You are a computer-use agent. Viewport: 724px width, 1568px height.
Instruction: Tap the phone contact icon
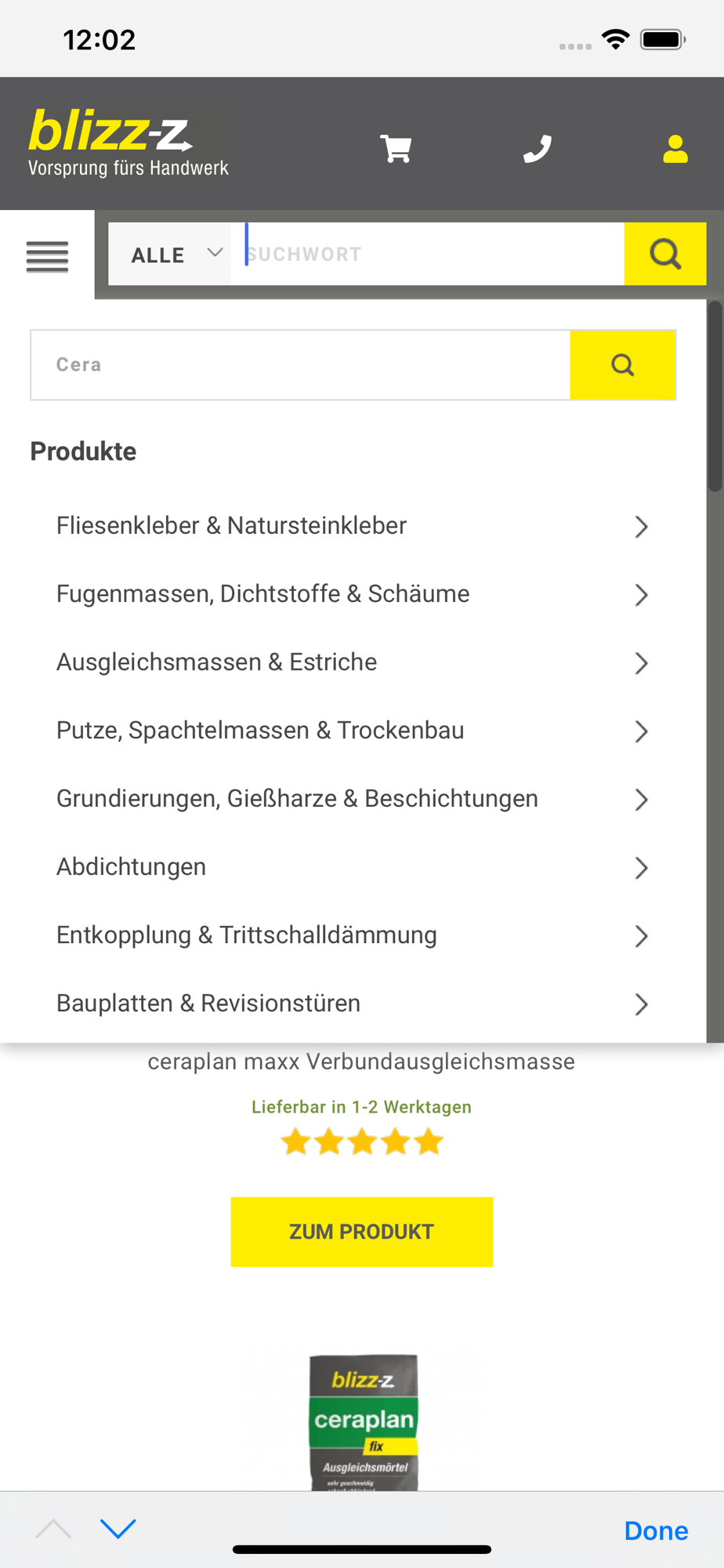coord(538,148)
